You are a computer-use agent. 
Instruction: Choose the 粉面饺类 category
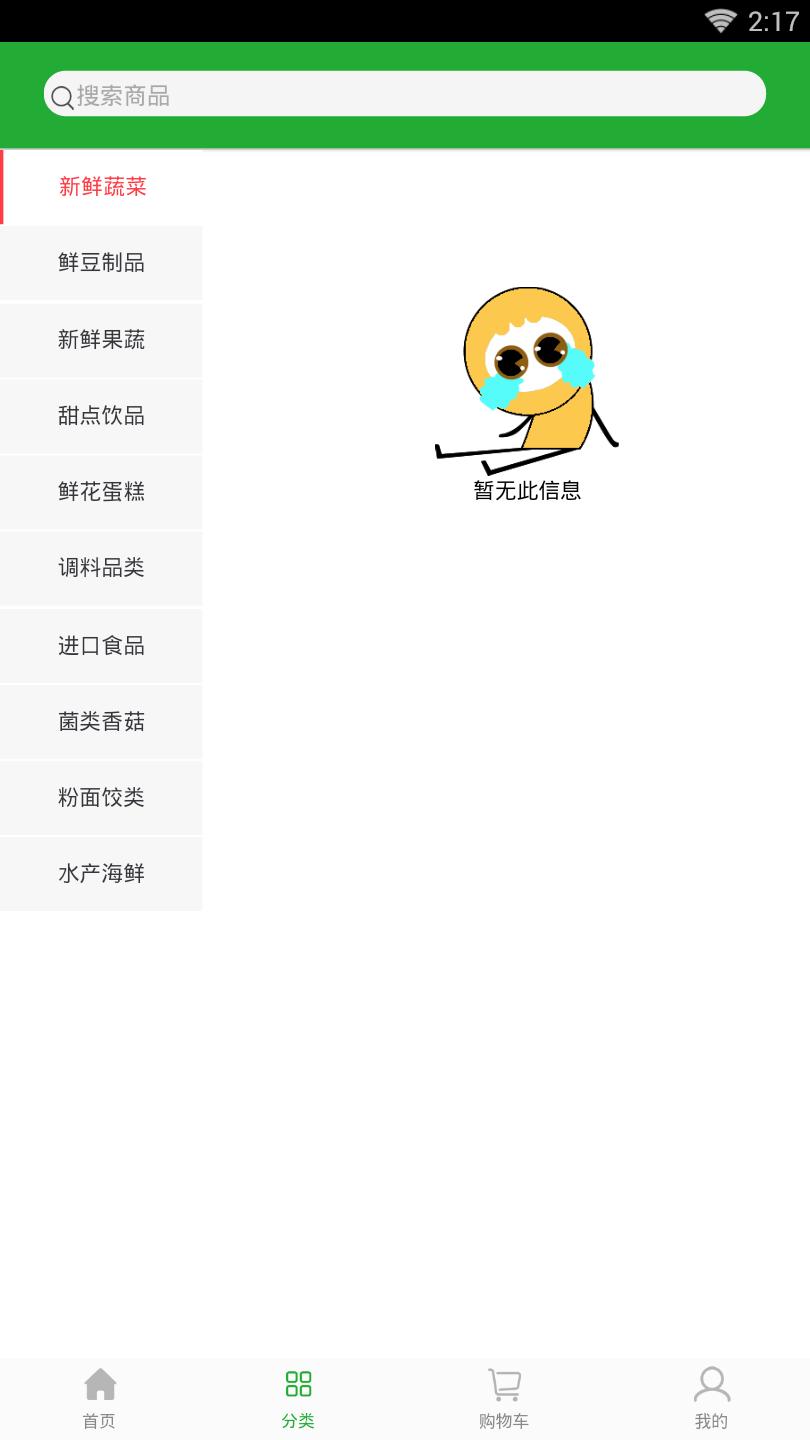101,797
